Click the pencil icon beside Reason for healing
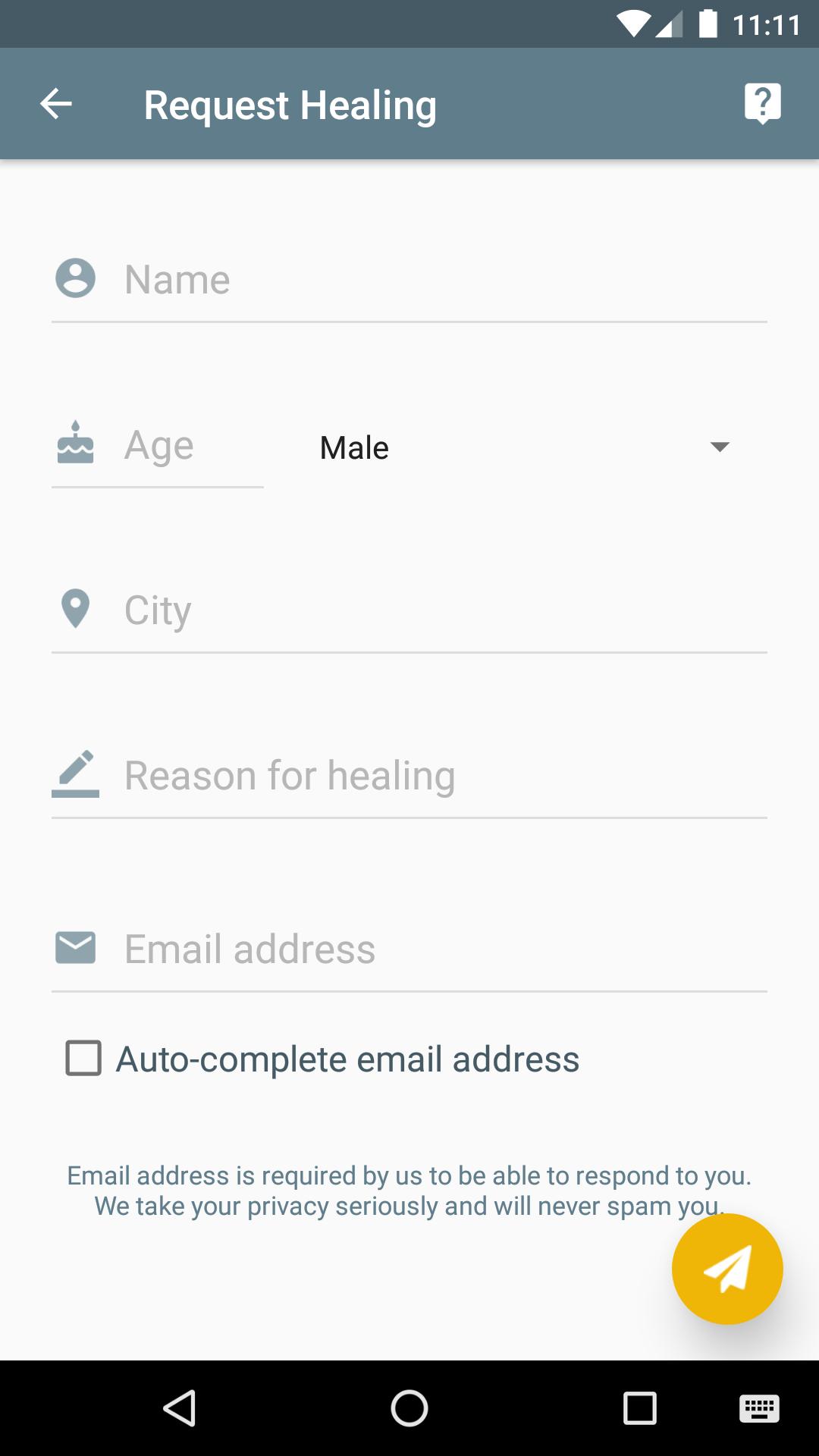Screen dimensions: 819x1456 (x=75, y=773)
